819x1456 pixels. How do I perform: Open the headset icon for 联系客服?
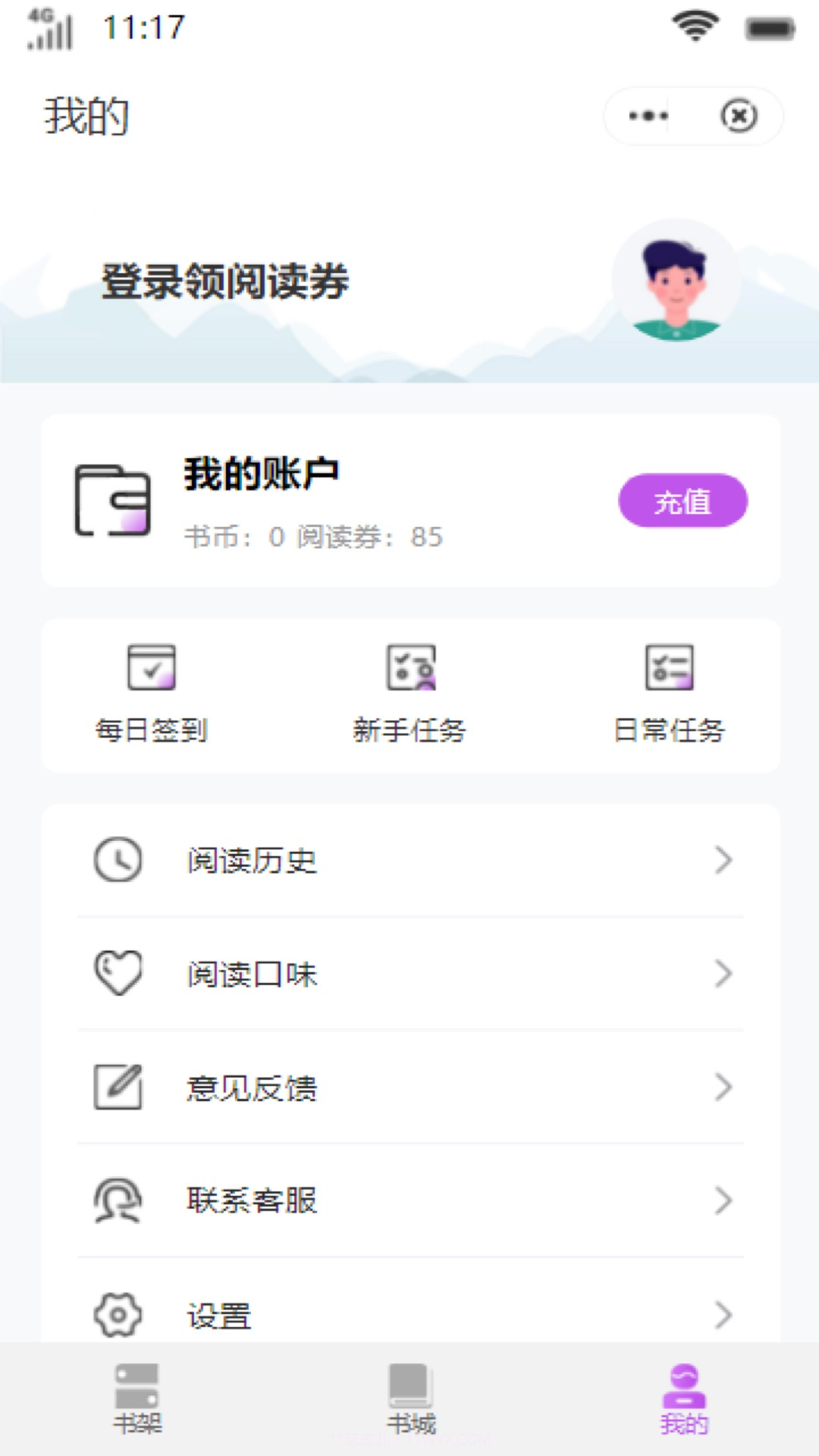pyautogui.click(x=118, y=1201)
